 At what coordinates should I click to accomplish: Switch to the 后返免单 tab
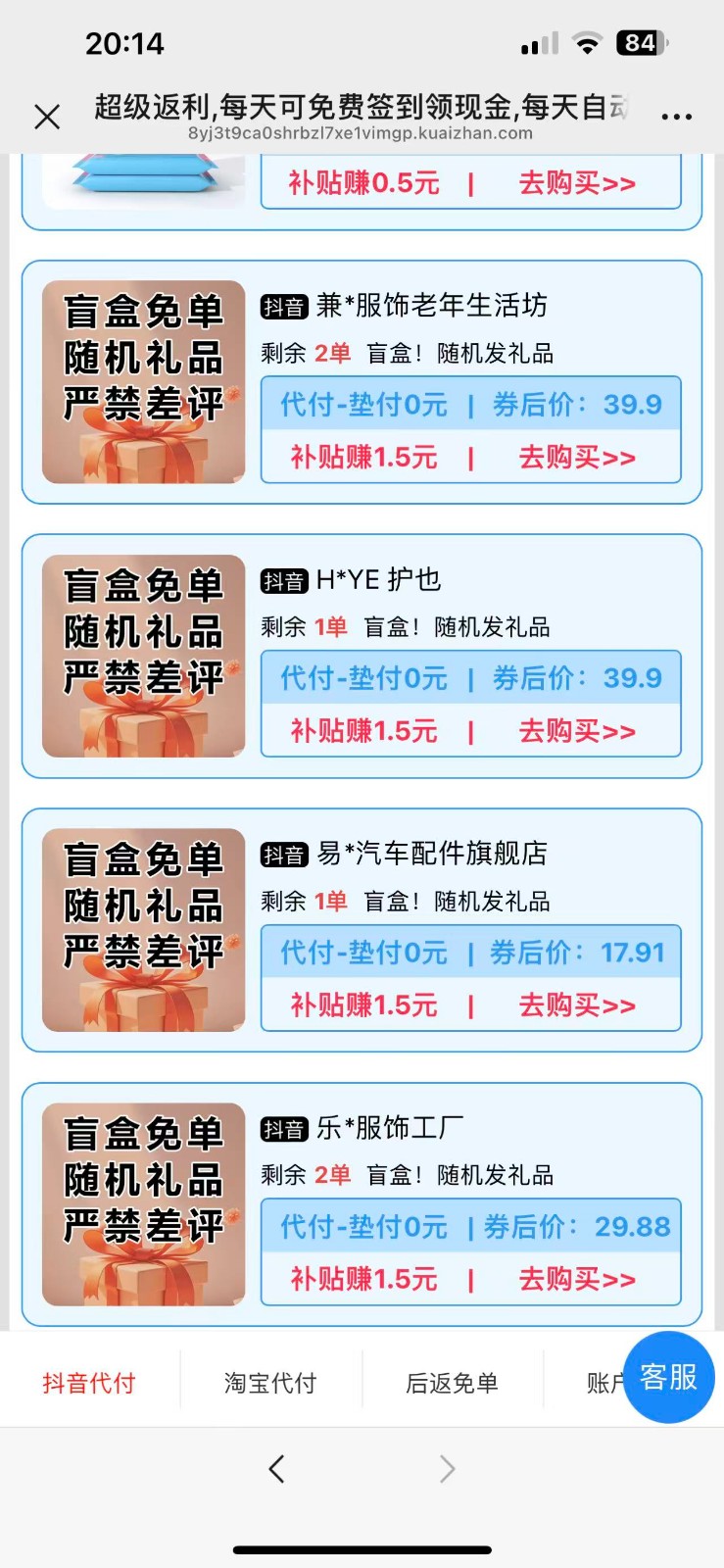click(452, 1383)
